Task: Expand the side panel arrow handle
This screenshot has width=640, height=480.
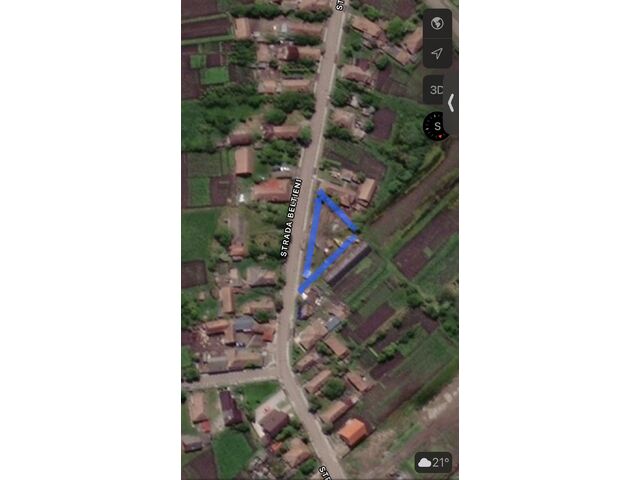Action: click(x=452, y=102)
